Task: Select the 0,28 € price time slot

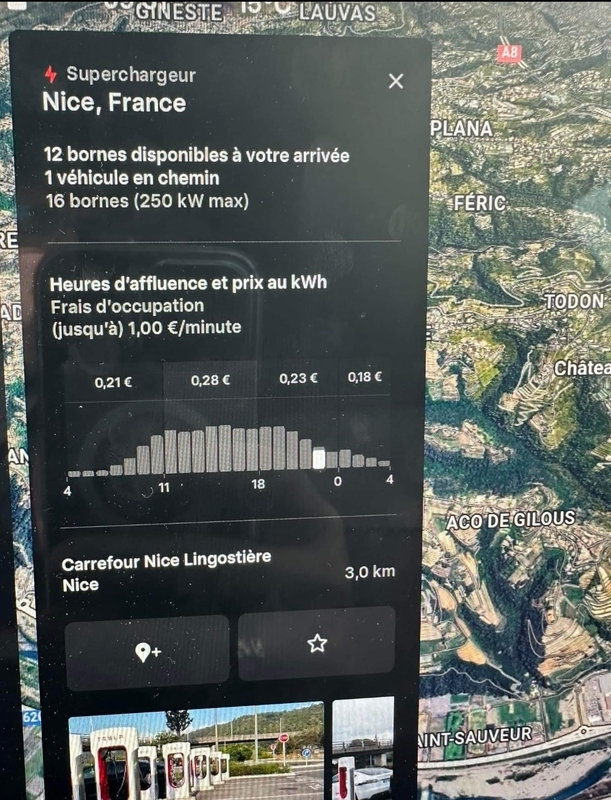Action: click(x=211, y=380)
